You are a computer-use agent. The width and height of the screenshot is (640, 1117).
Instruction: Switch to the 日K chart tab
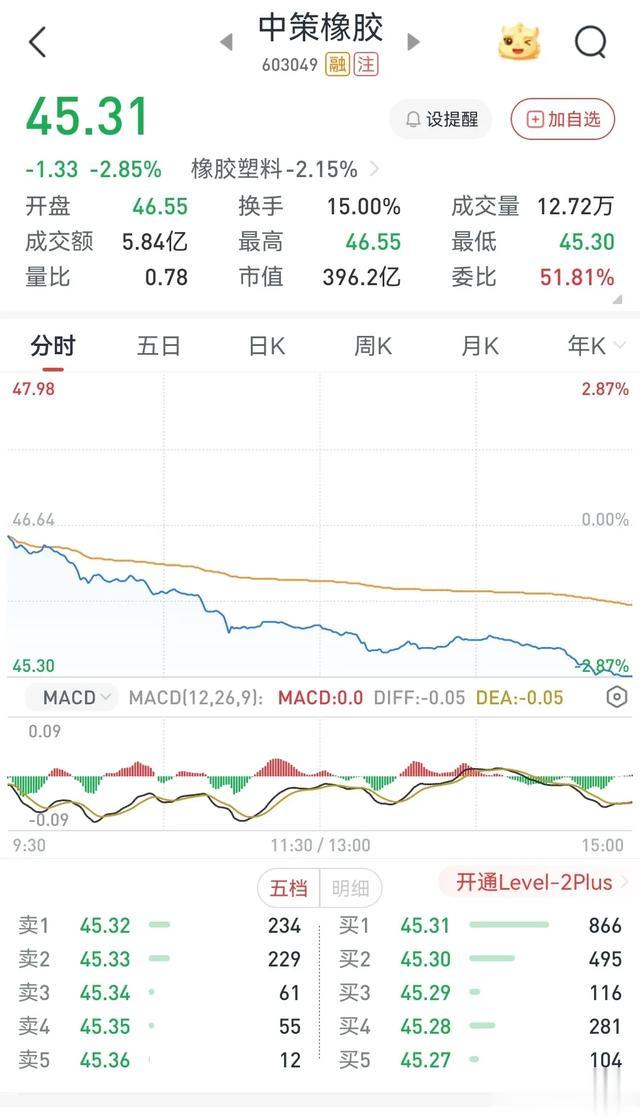[267, 346]
